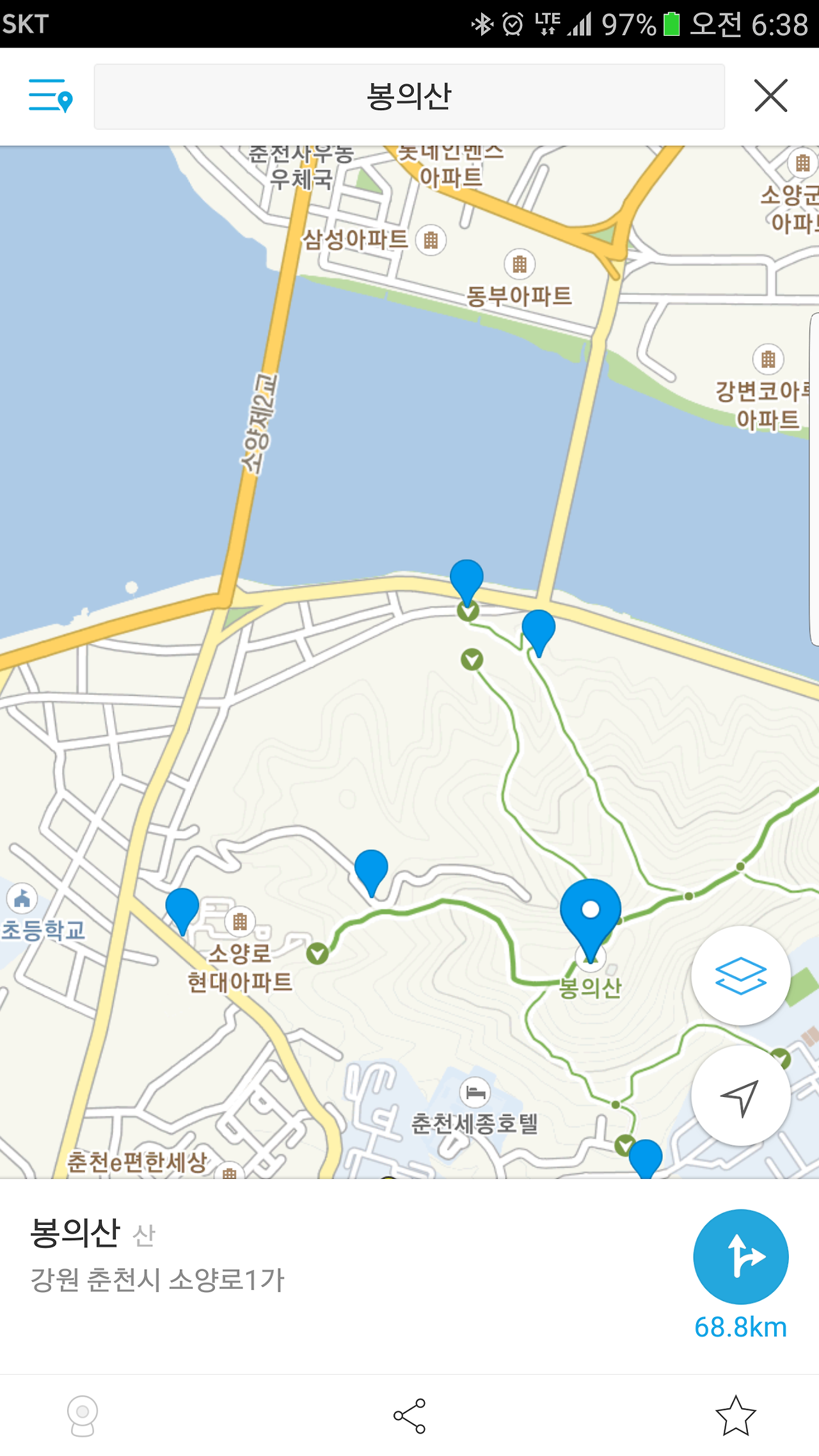819x1456 pixels.
Task: Clear the search with the X button
Action: coord(770,96)
